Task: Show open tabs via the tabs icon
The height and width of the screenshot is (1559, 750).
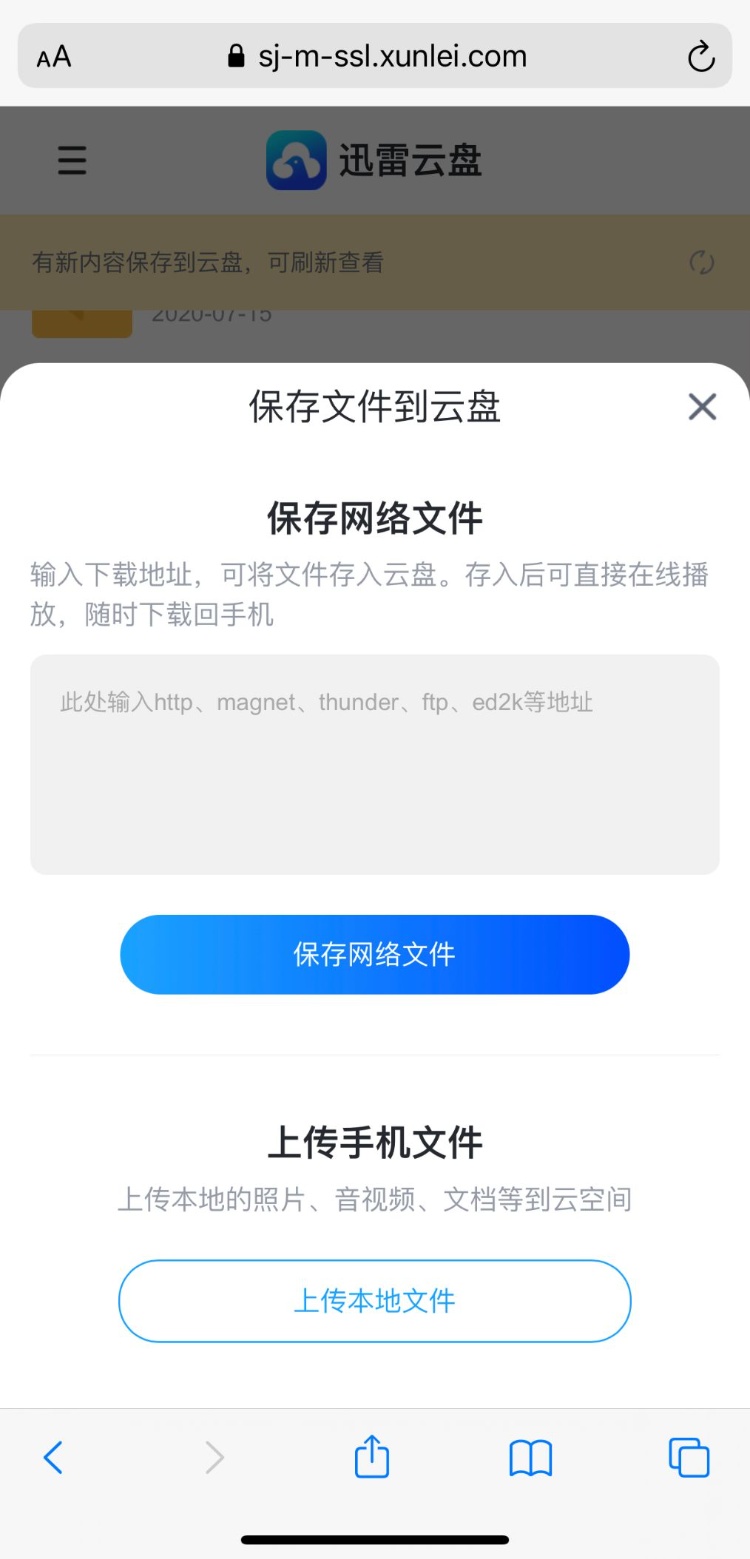Action: (x=688, y=1457)
